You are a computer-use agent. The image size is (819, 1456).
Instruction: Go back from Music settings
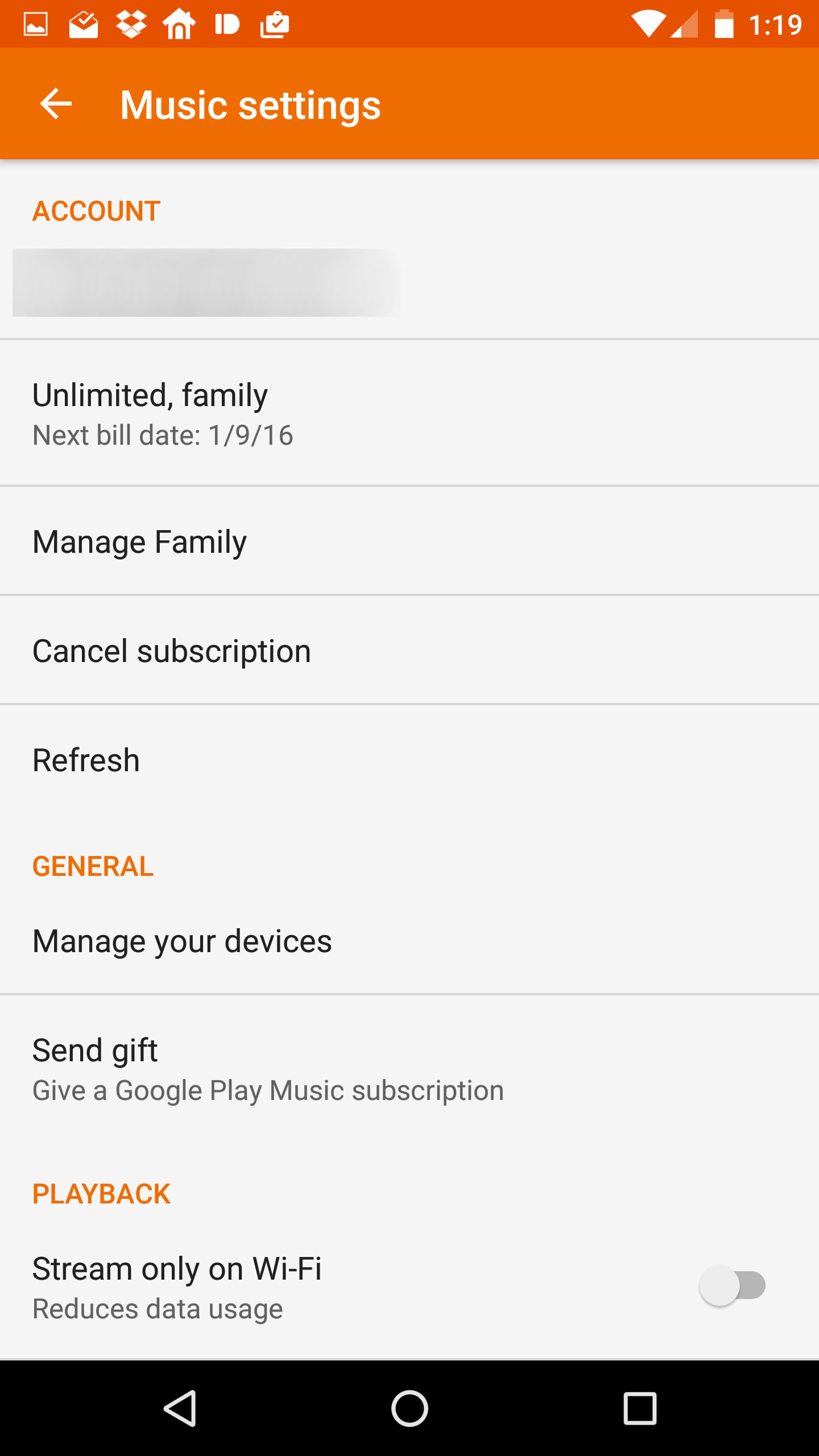pyautogui.click(x=56, y=104)
